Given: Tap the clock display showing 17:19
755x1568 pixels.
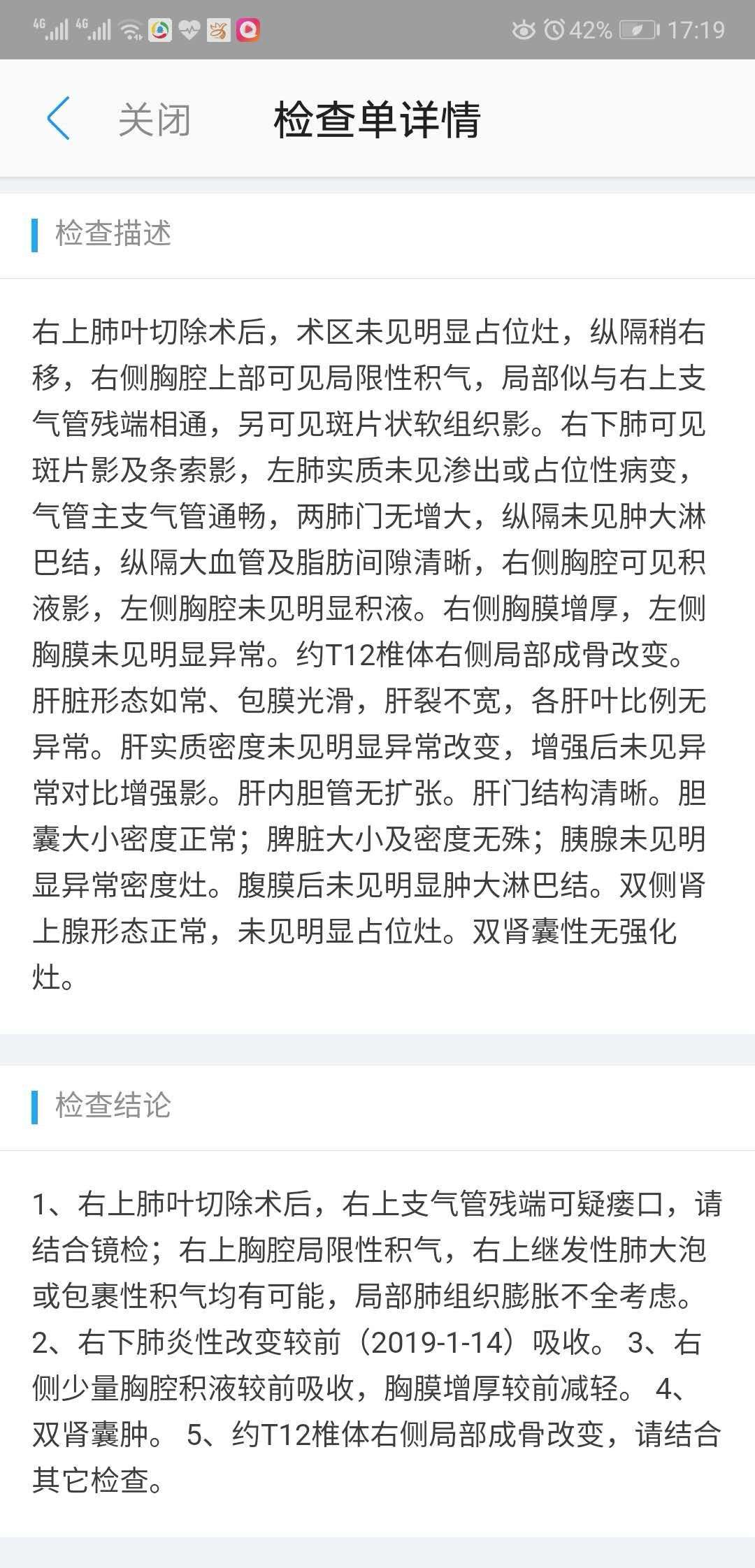Looking at the screenshot, I should pos(697,29).
